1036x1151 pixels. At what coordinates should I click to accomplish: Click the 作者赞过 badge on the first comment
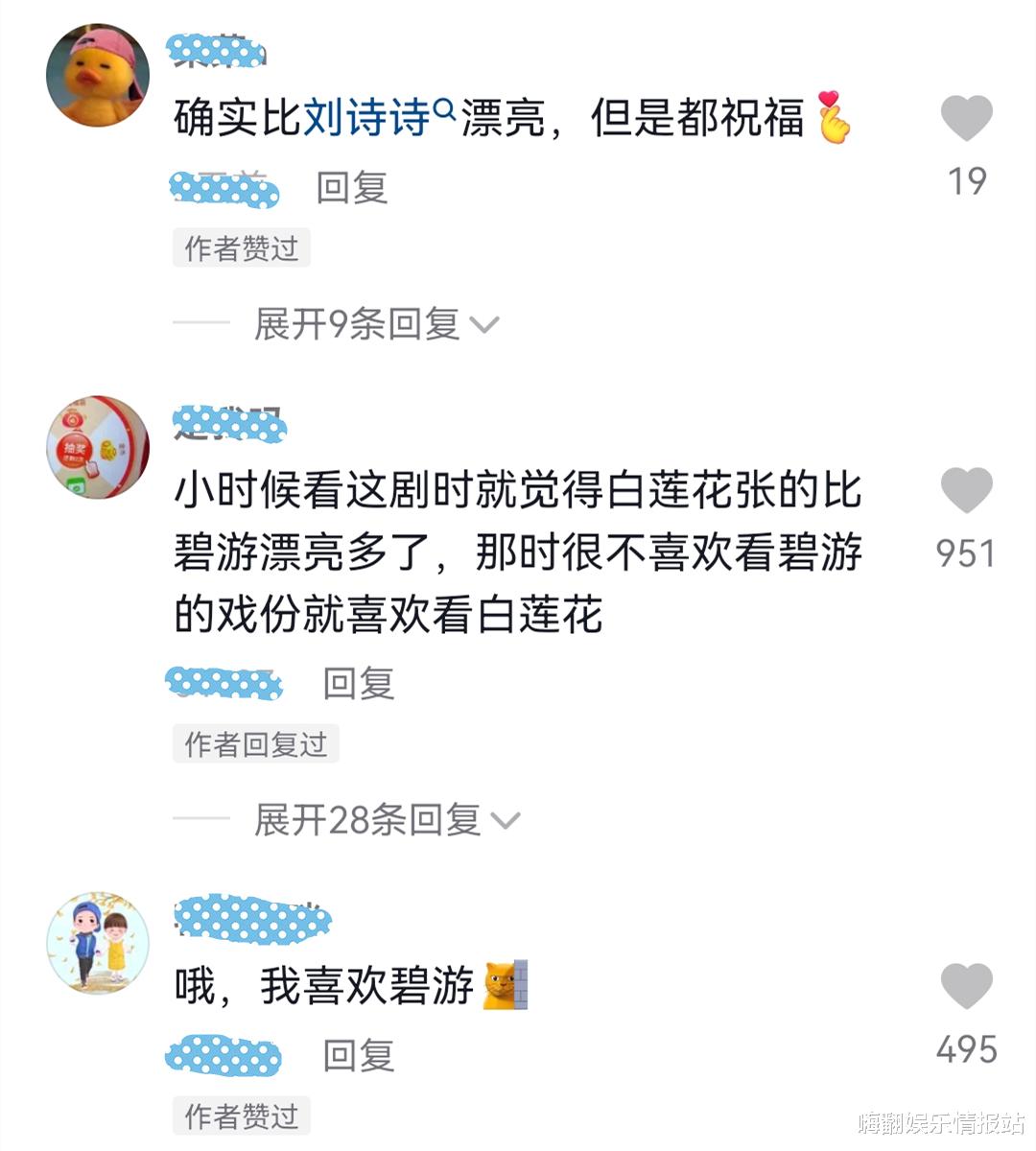(x=240, y=247)
